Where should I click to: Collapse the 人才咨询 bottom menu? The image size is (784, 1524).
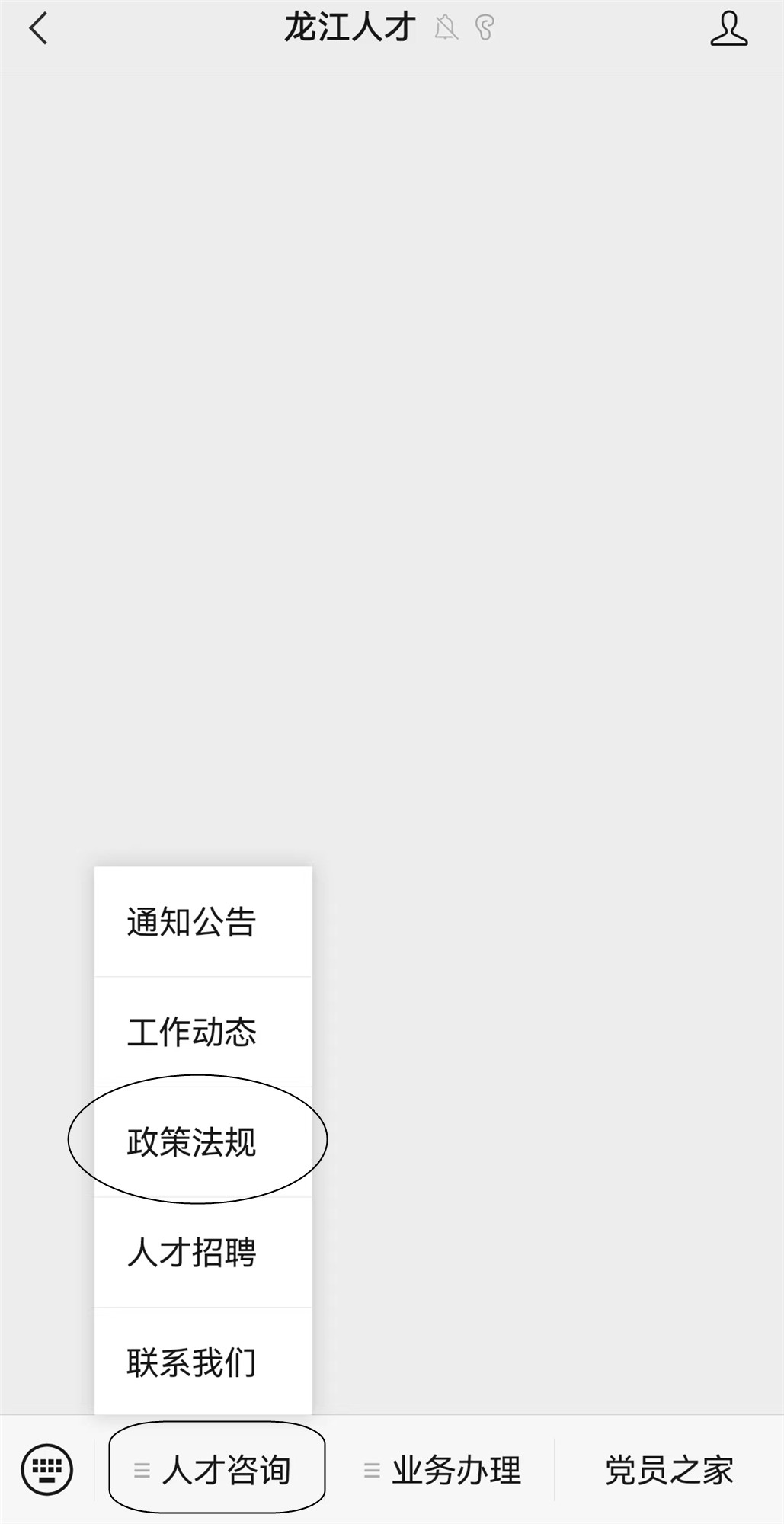(x=216, y=1469)
